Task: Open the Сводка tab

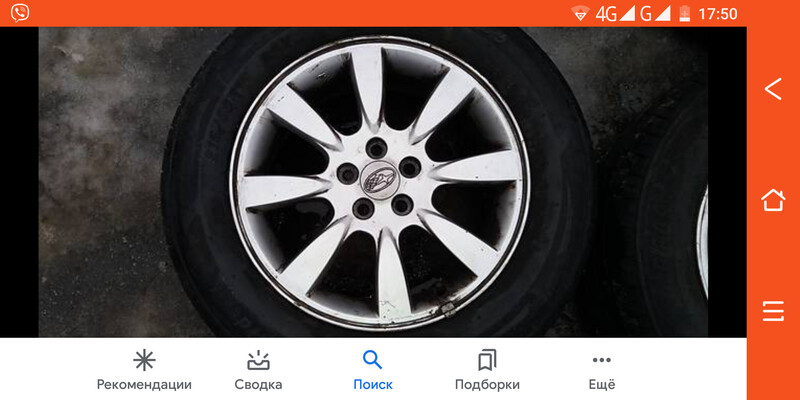Action: (x=258, y=369)
